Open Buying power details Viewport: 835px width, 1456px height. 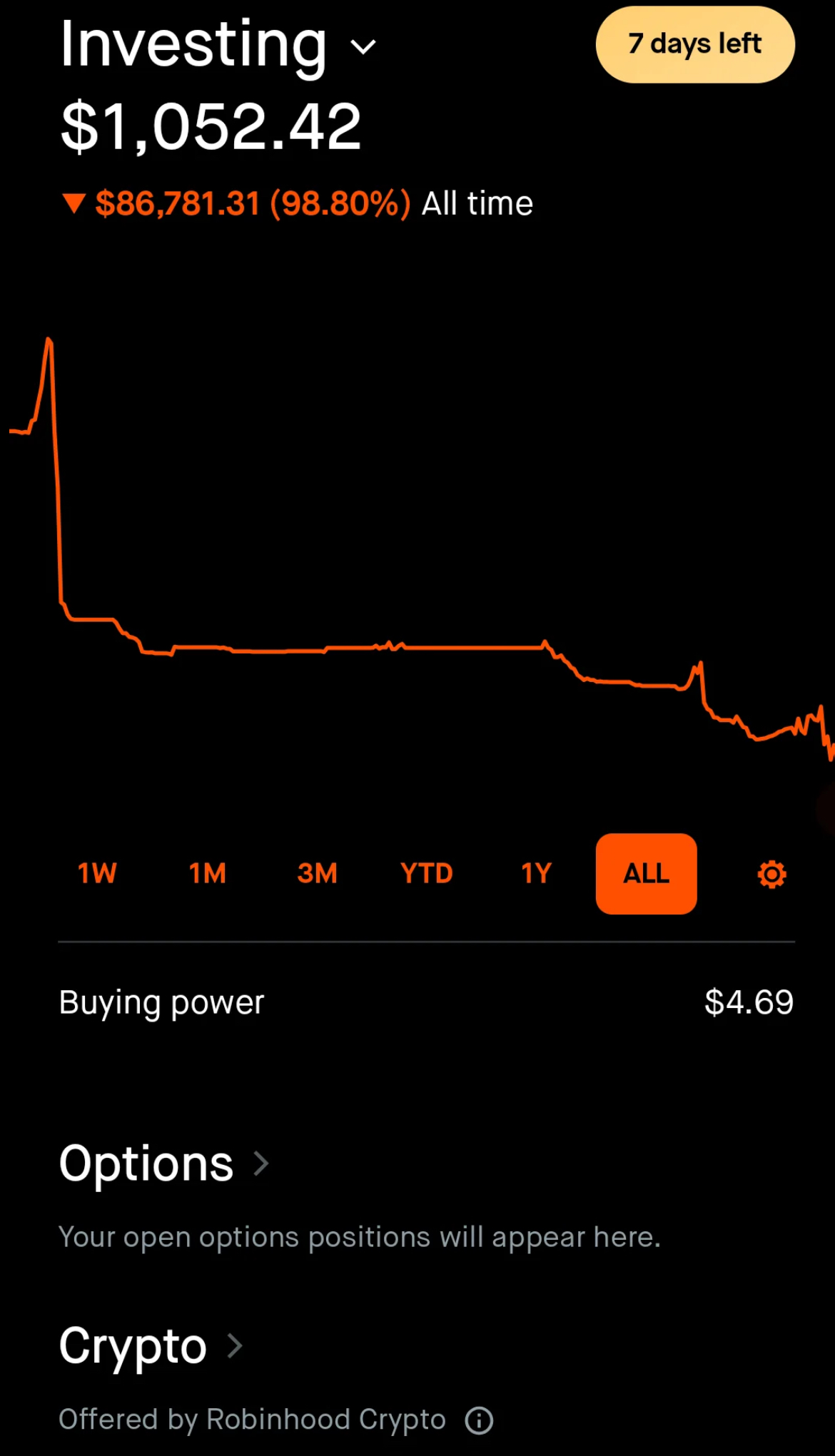[x=426, y=1002]
